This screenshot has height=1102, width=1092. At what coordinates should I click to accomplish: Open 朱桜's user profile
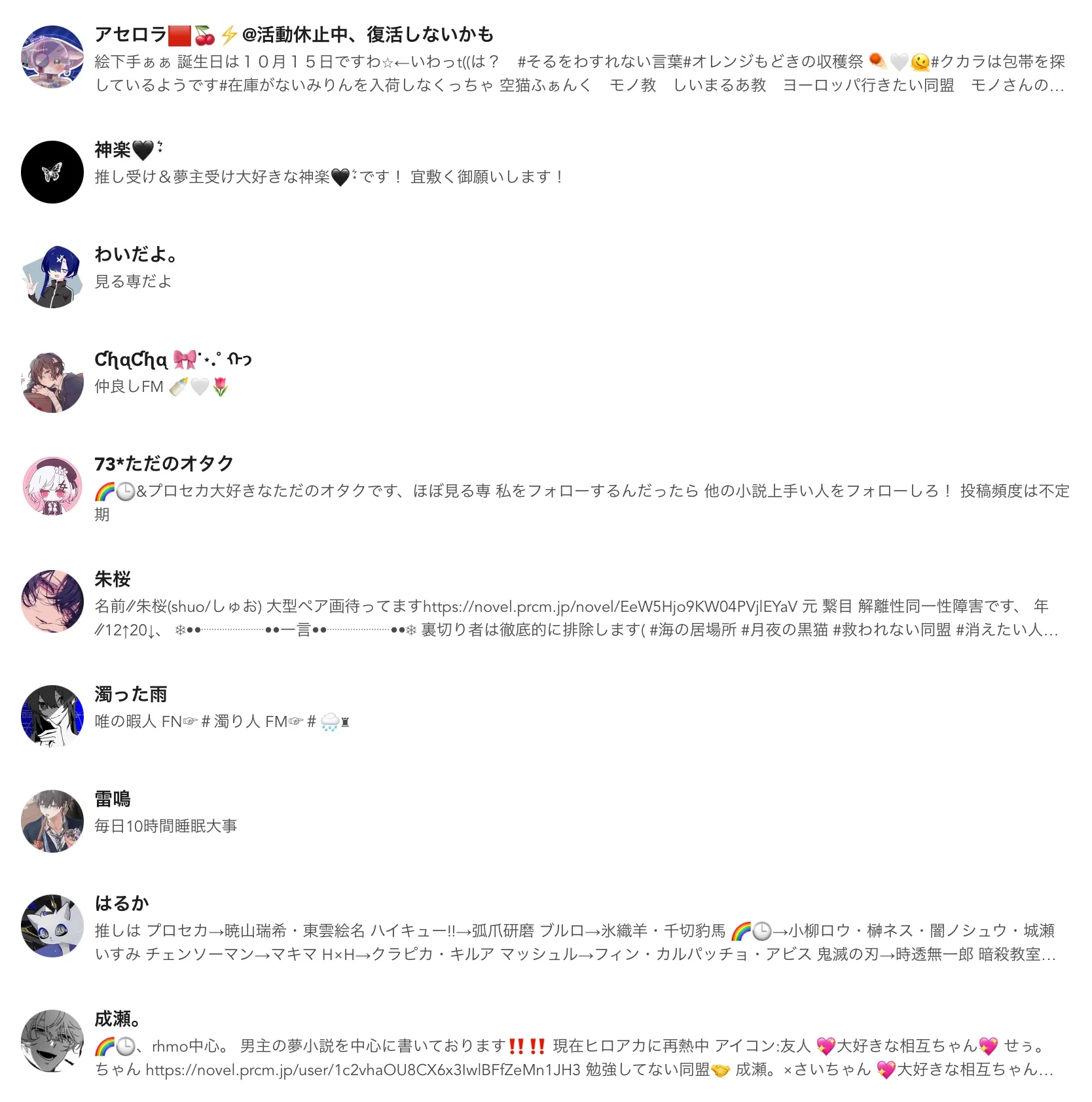(113, 579)
